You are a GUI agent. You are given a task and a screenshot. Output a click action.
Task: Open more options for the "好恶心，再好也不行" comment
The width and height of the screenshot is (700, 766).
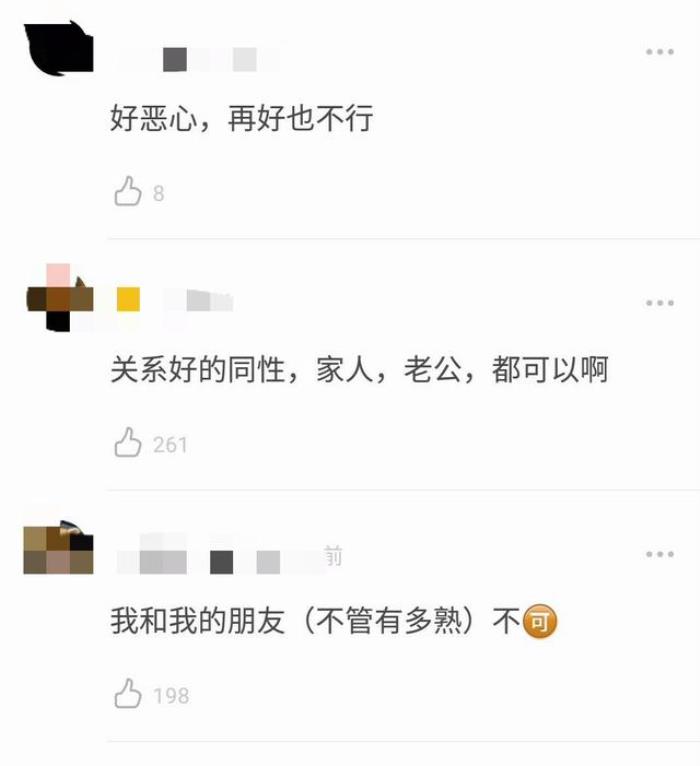click(659, 52)
